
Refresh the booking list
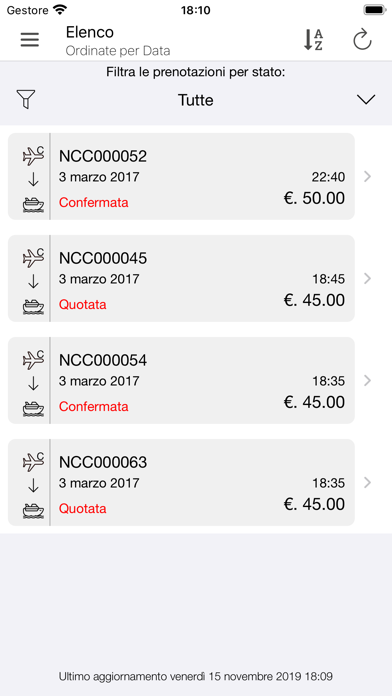coord(362,40)
